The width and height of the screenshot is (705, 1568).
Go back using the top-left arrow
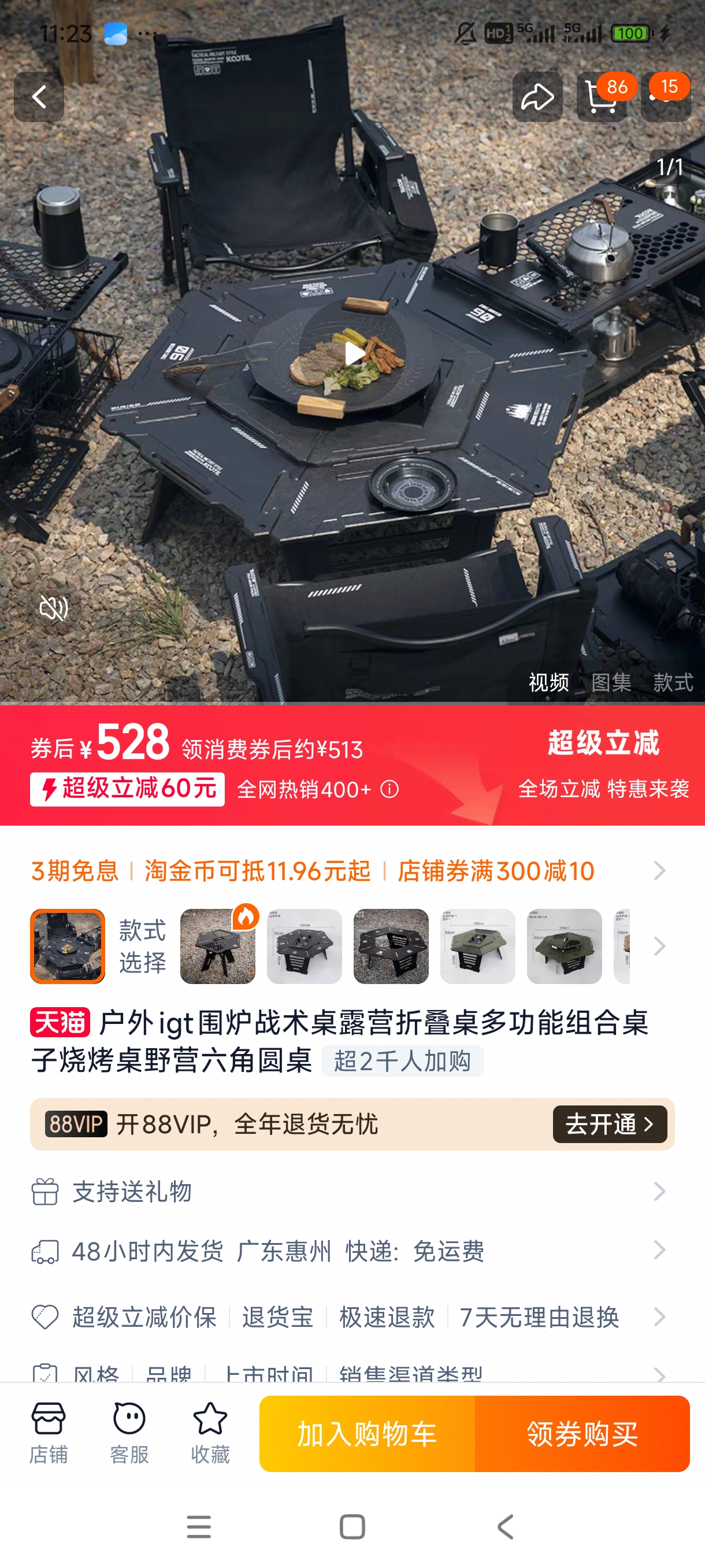39,97
